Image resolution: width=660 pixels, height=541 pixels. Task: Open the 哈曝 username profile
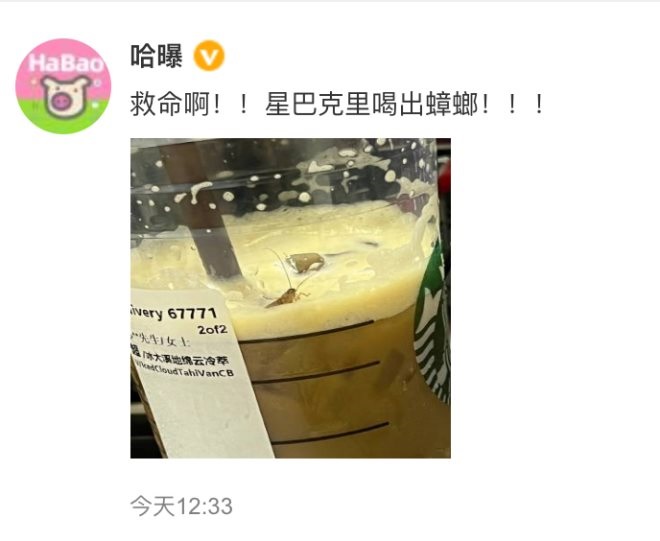(x=157, y=57)
